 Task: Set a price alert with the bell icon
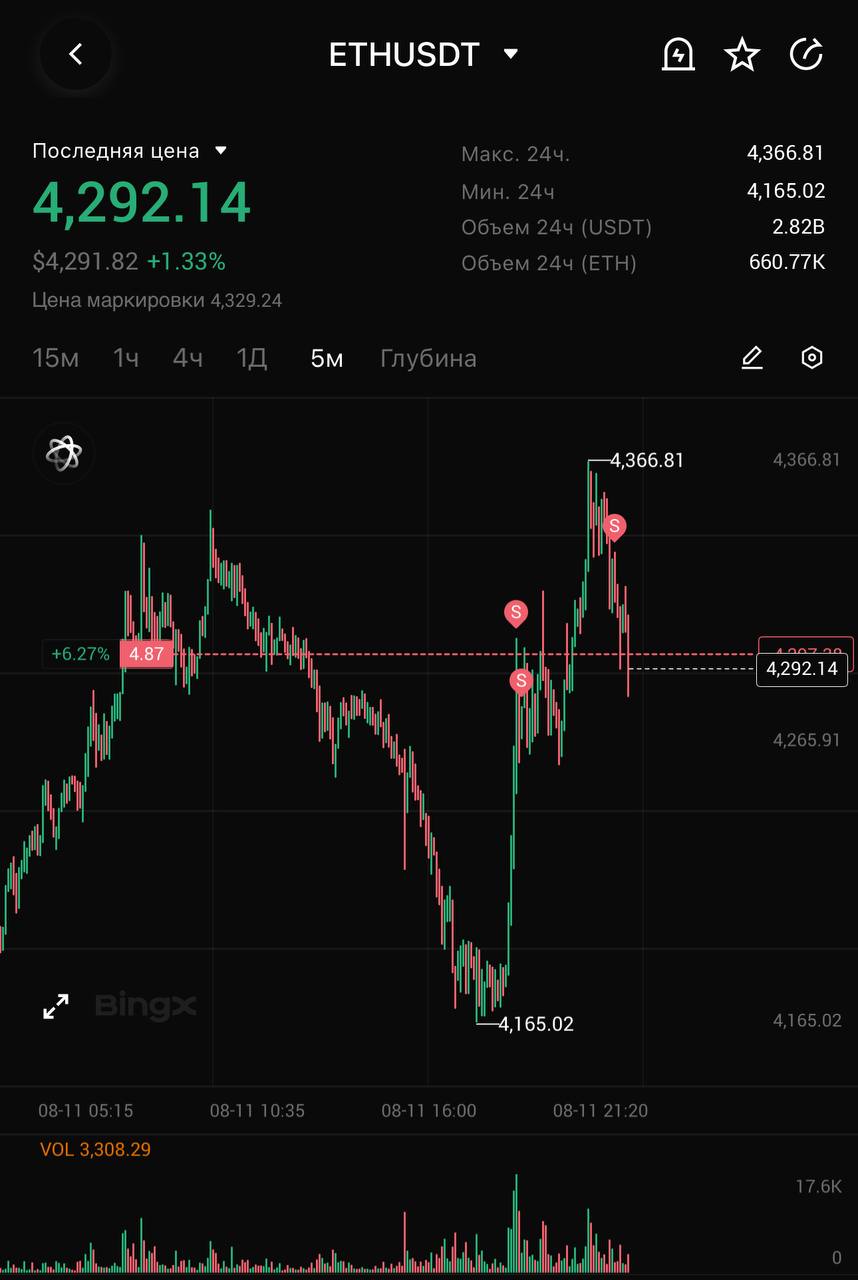point(678,54)
